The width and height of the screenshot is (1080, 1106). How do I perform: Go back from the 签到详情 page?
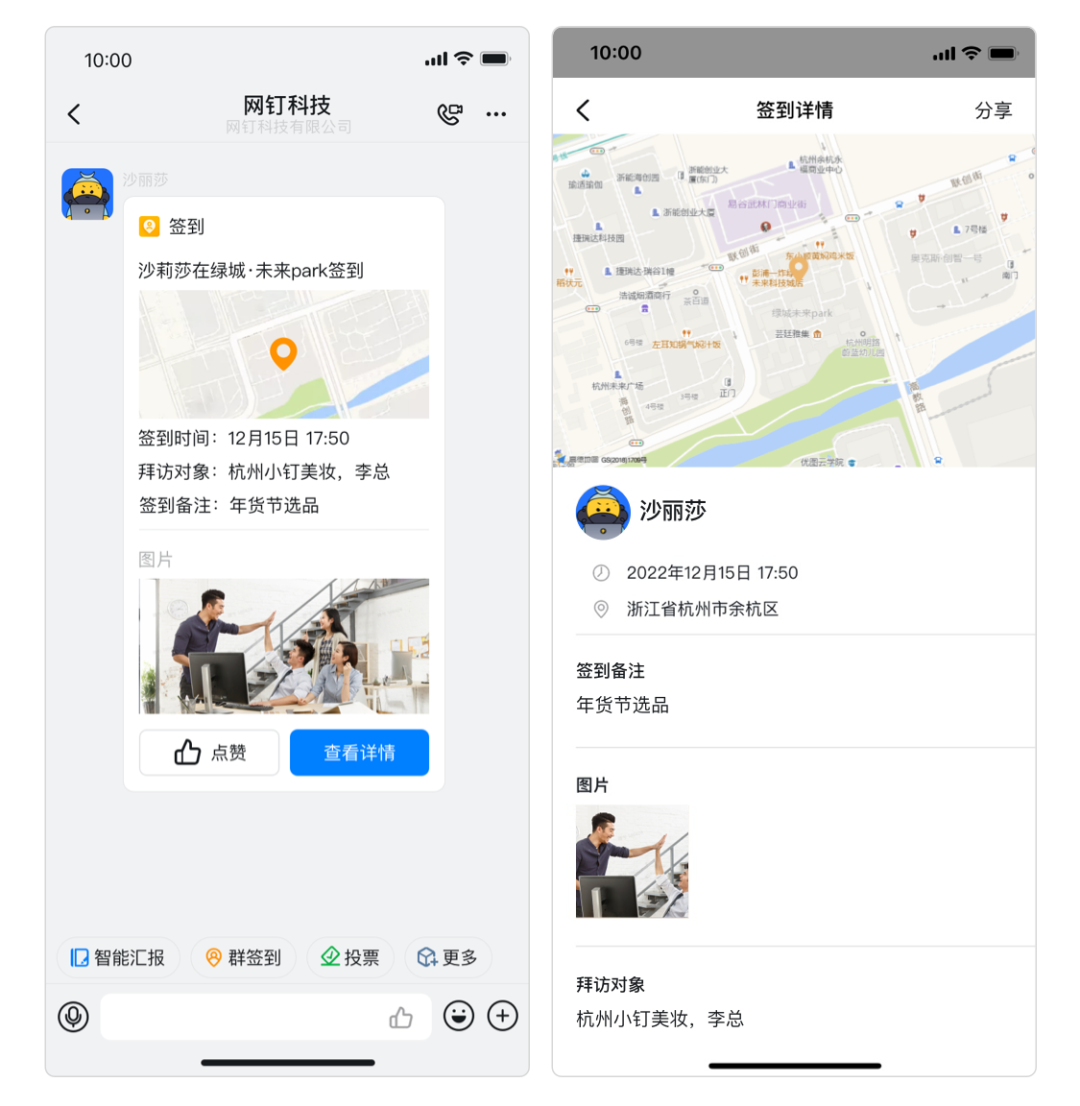click(584, 111)
